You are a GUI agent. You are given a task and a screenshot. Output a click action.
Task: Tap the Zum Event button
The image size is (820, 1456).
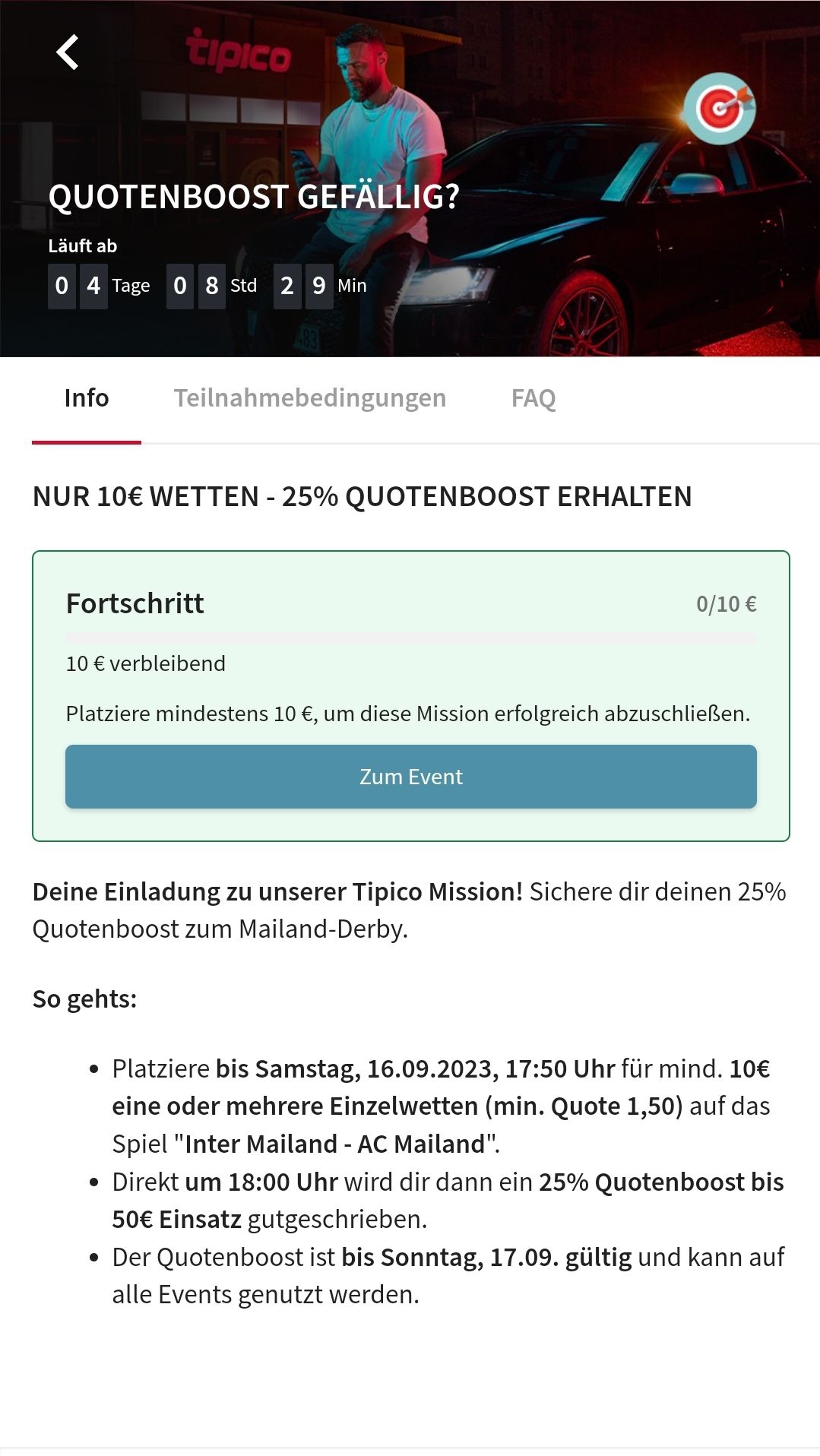411,777
